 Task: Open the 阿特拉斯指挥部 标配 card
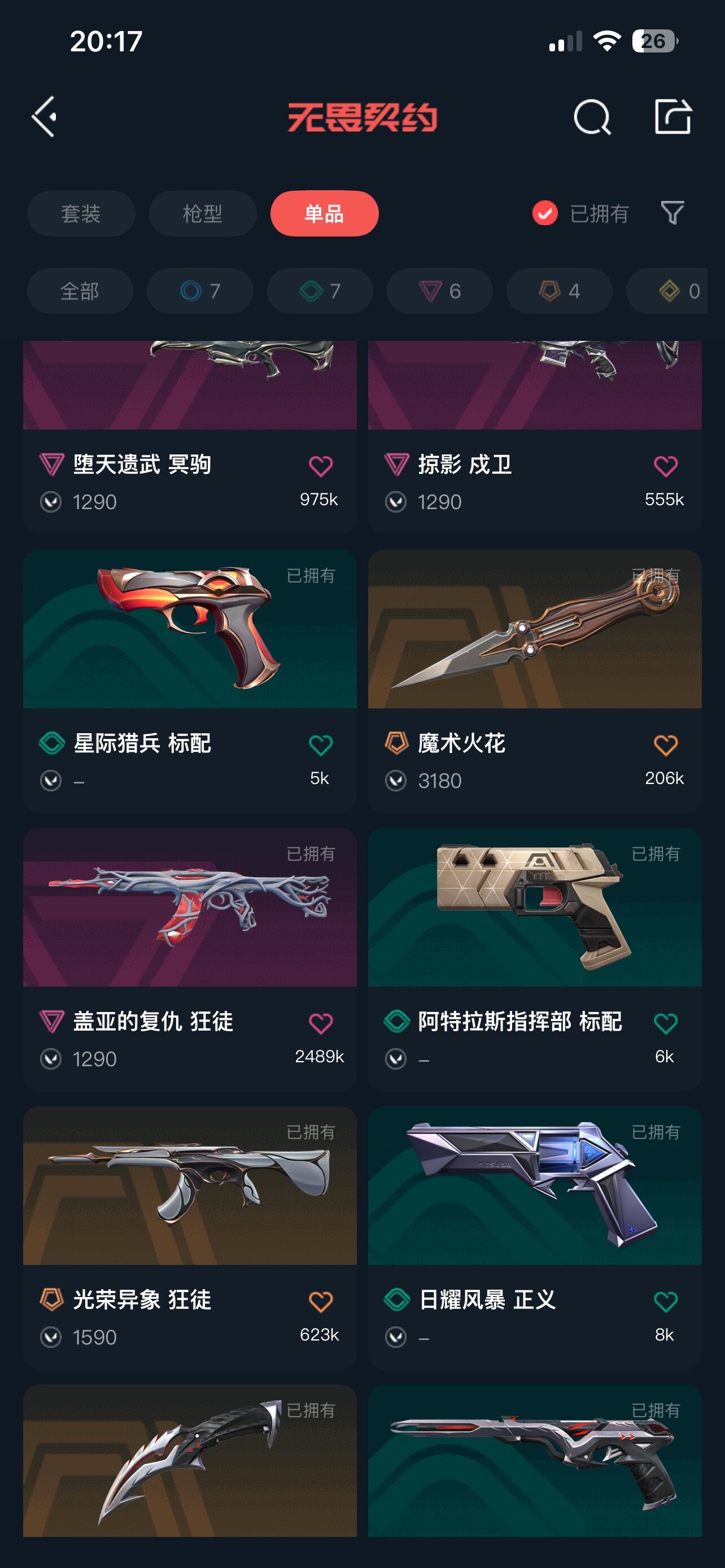coord(535,959)
